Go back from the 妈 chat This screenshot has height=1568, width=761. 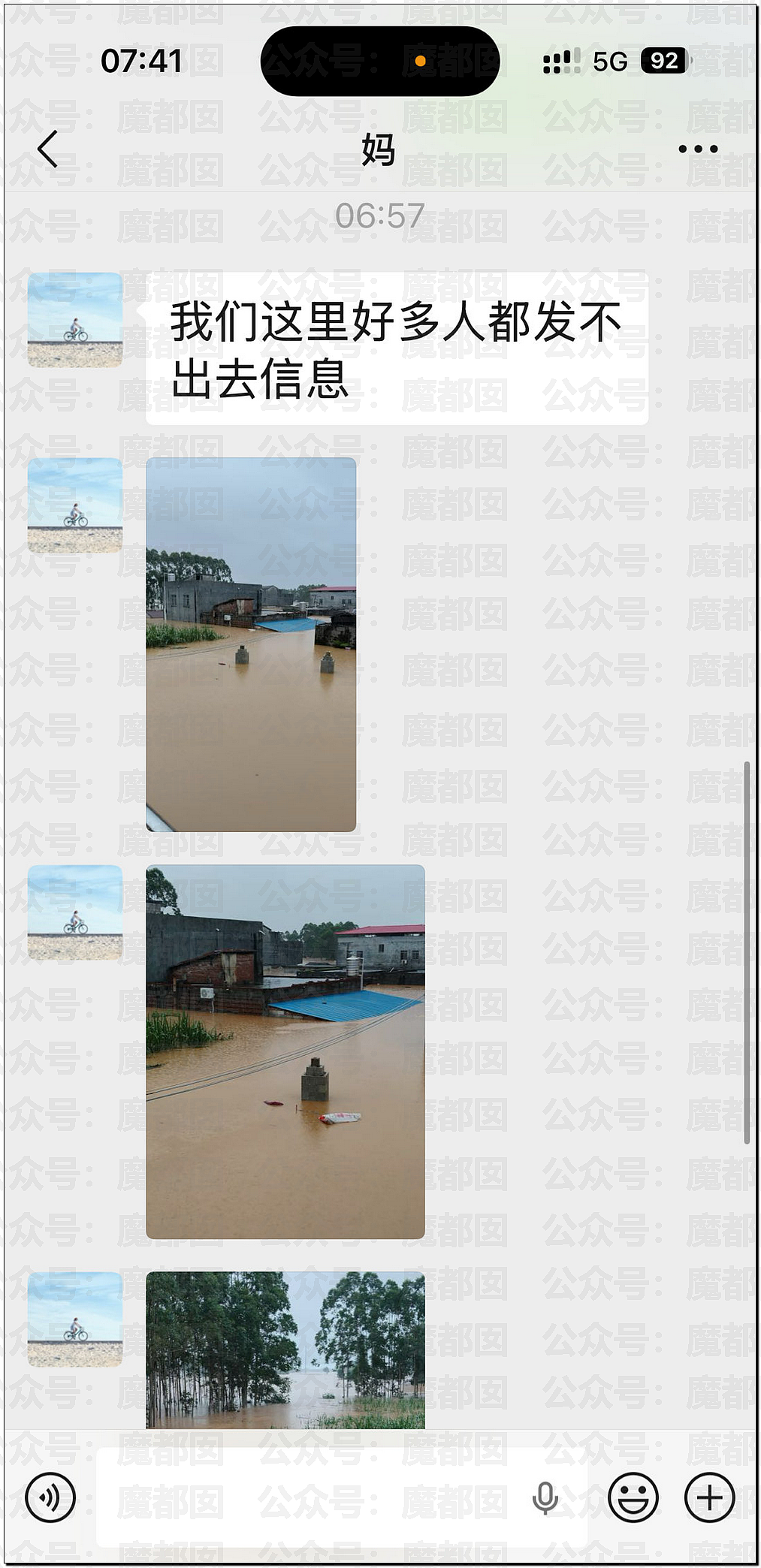(47, 149)
